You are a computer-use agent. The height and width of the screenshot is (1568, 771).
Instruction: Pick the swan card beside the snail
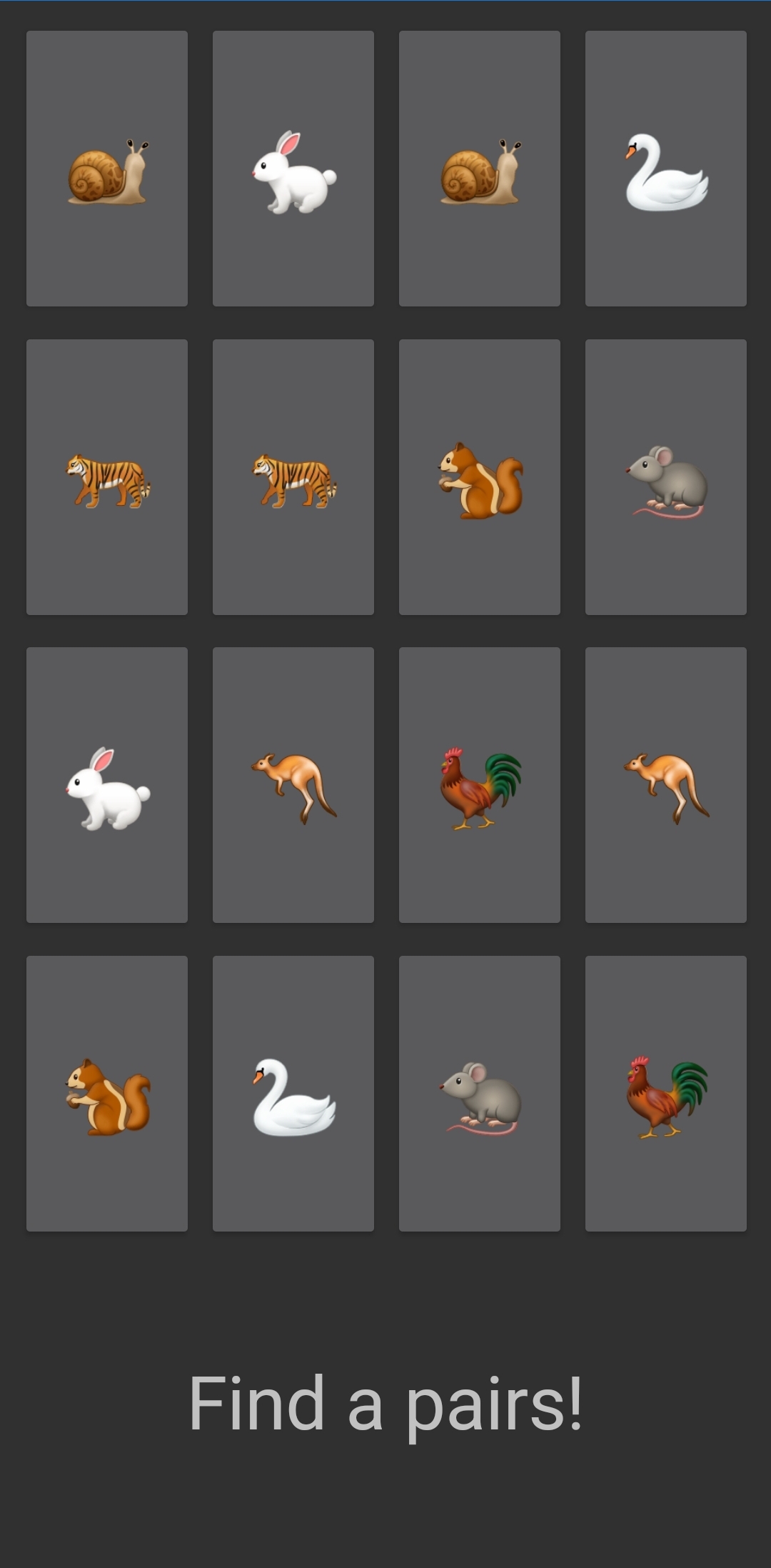[666, 169]
